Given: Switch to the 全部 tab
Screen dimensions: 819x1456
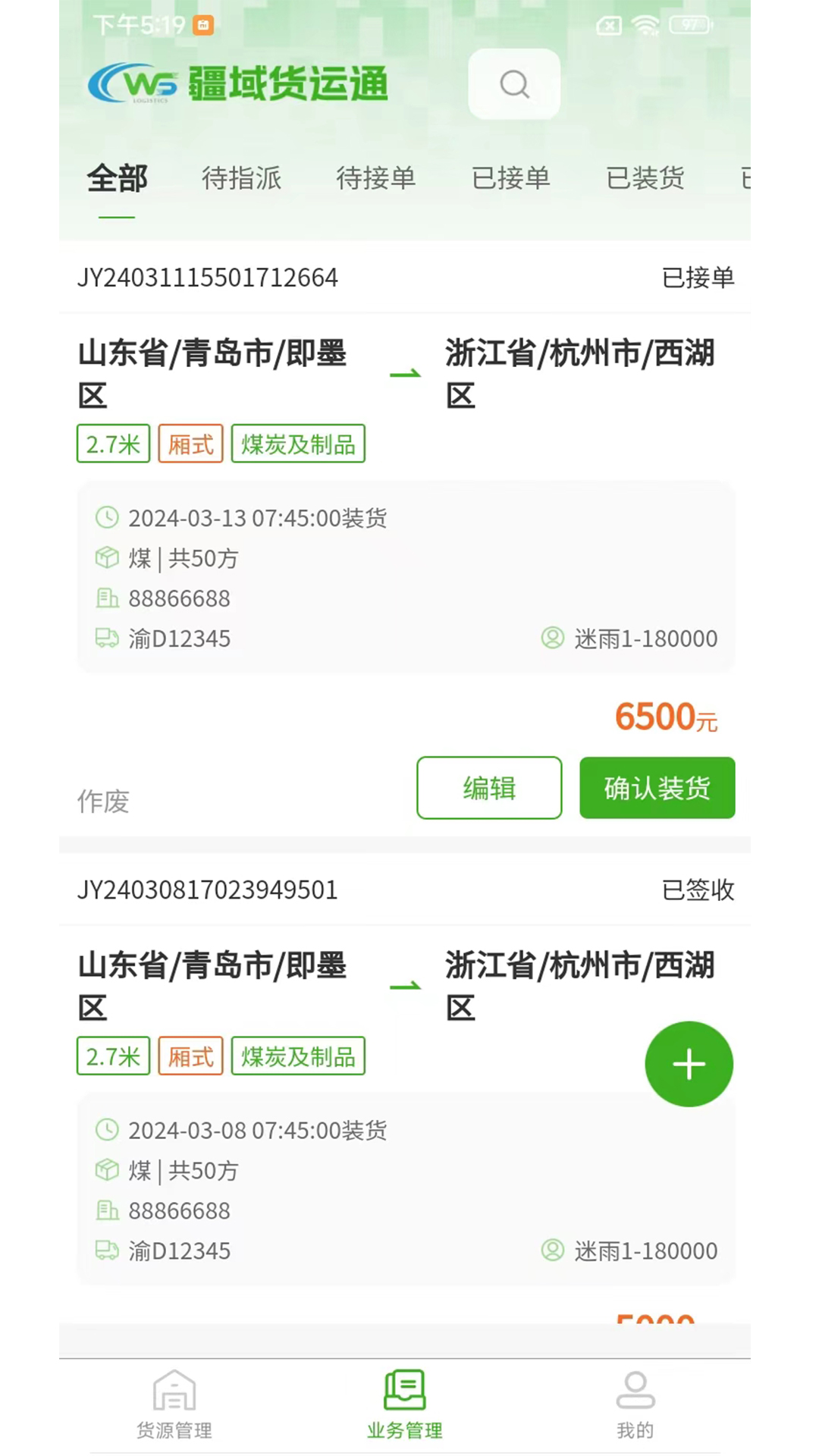Looking at the screenshot, I should 117,179.
